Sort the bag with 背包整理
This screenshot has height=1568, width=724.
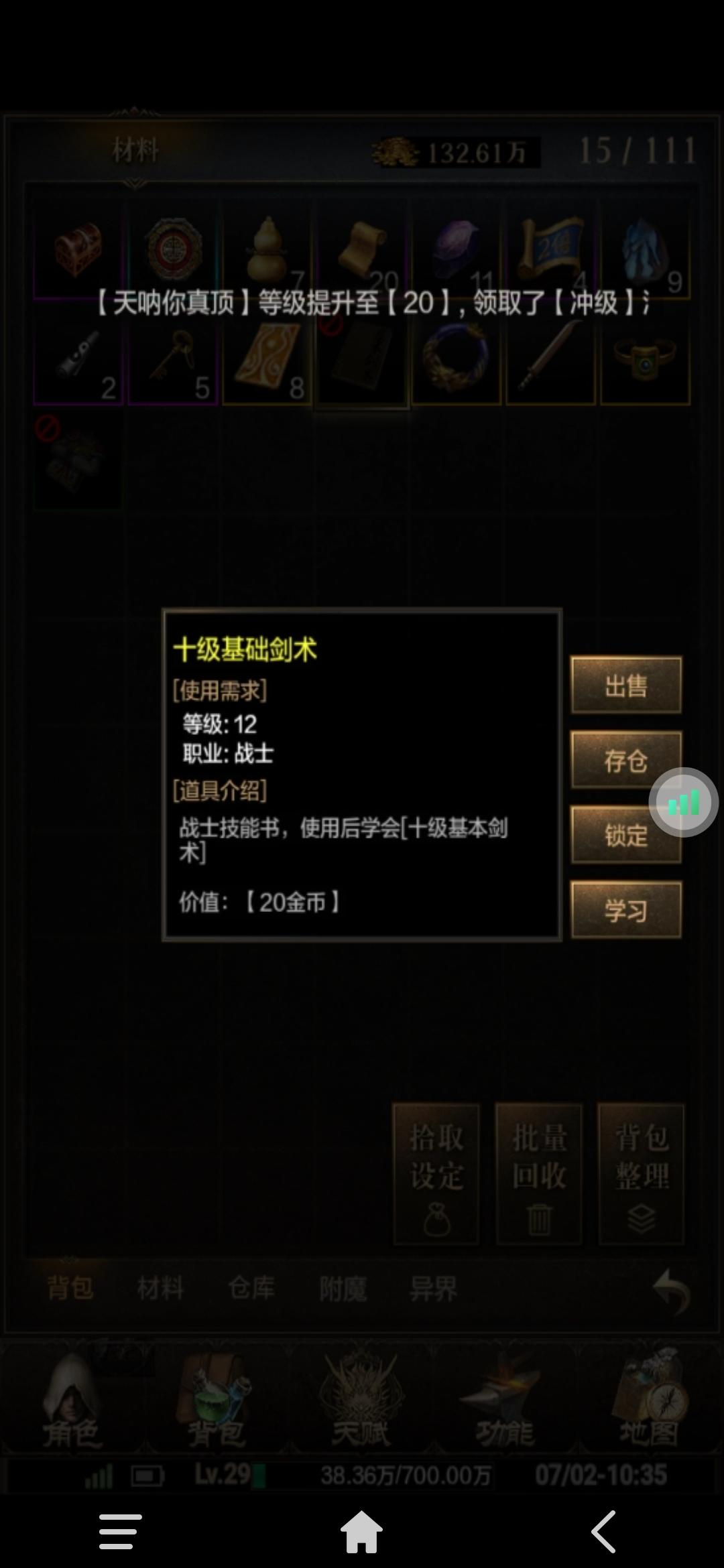[642, 1173]
